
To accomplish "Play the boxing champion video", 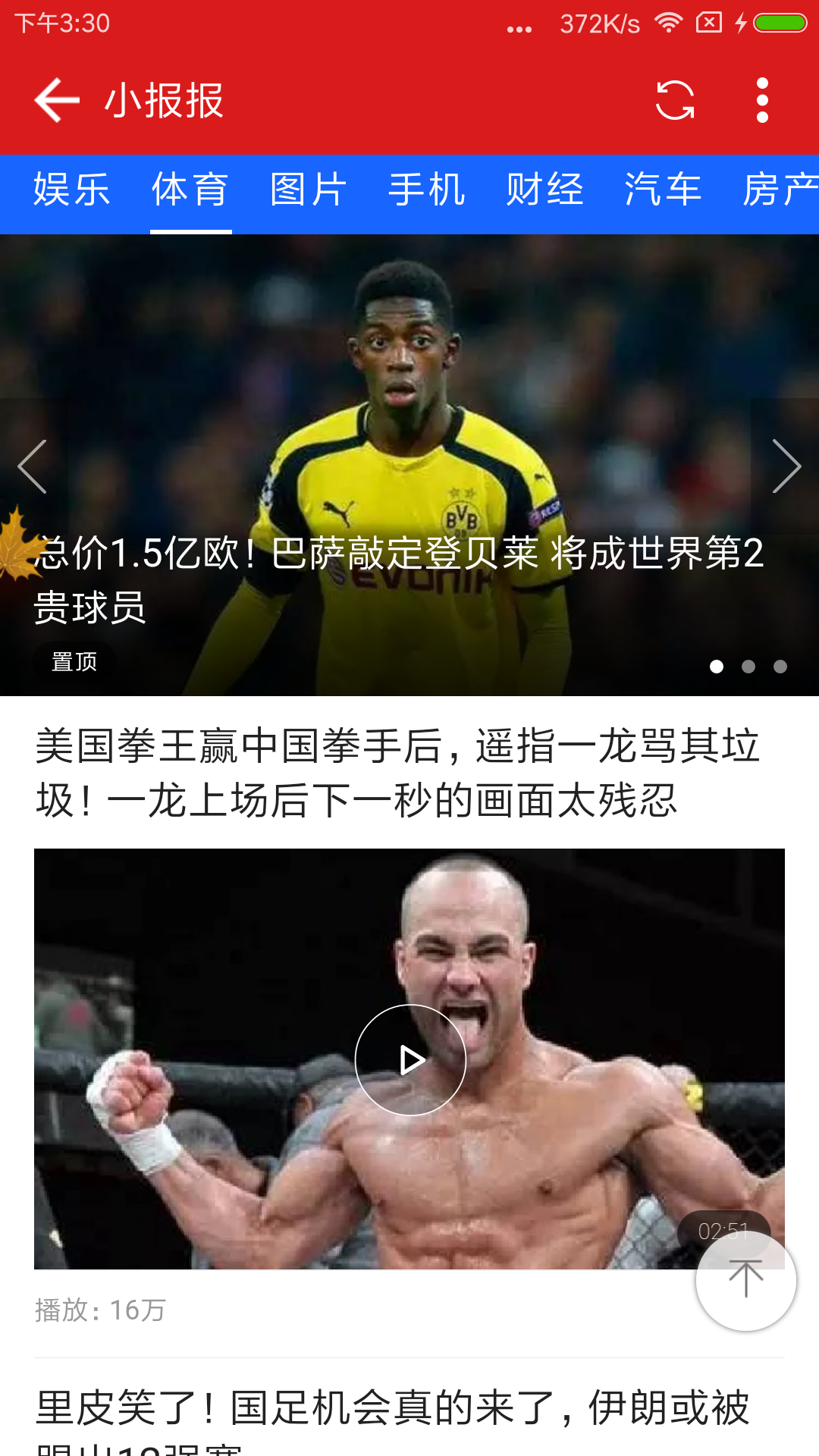I will point(410,1059).
